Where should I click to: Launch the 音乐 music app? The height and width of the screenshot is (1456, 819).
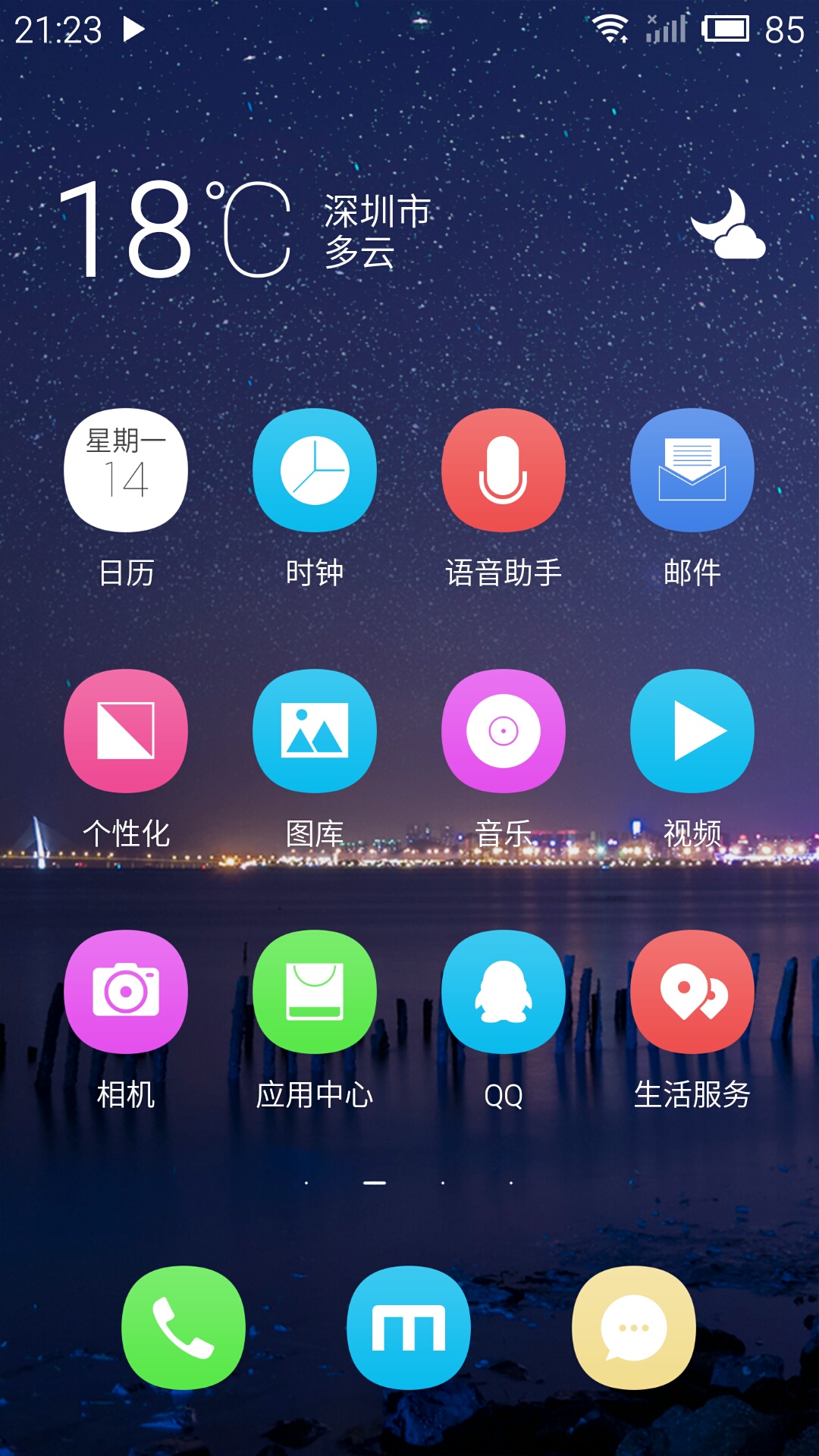pos(504,731)
